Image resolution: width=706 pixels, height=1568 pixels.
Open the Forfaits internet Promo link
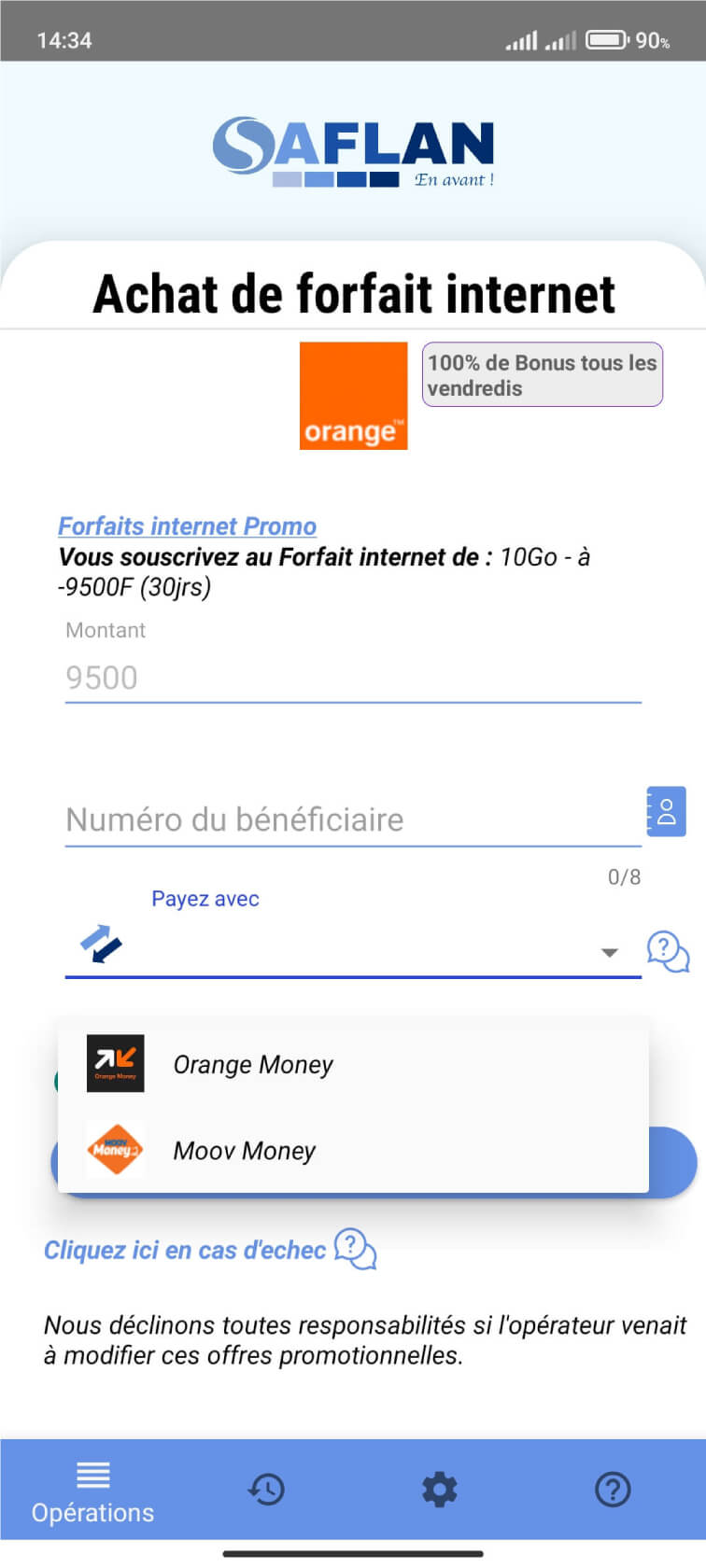click(187, 525)
